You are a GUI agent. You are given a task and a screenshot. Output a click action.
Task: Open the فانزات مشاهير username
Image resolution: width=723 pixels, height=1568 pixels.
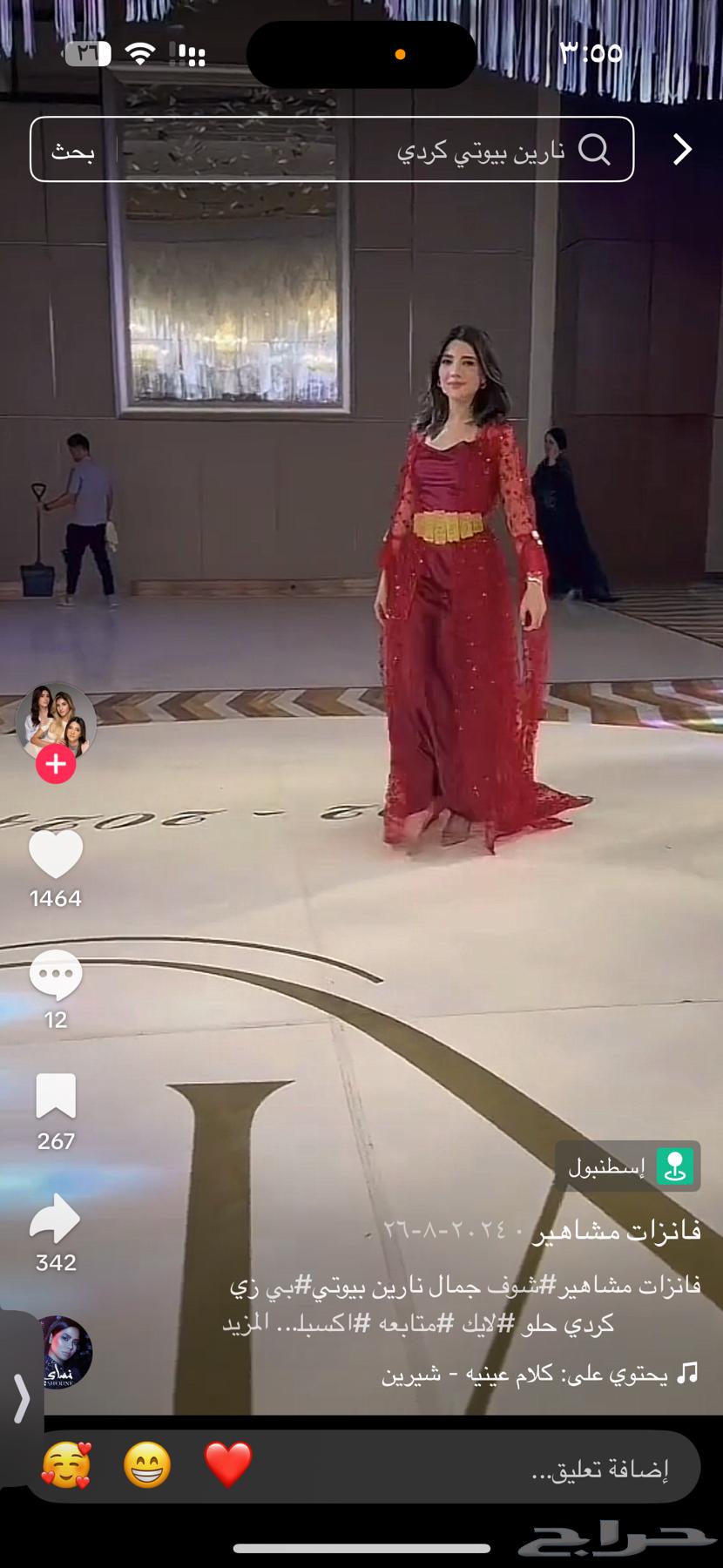(618, 1230)
